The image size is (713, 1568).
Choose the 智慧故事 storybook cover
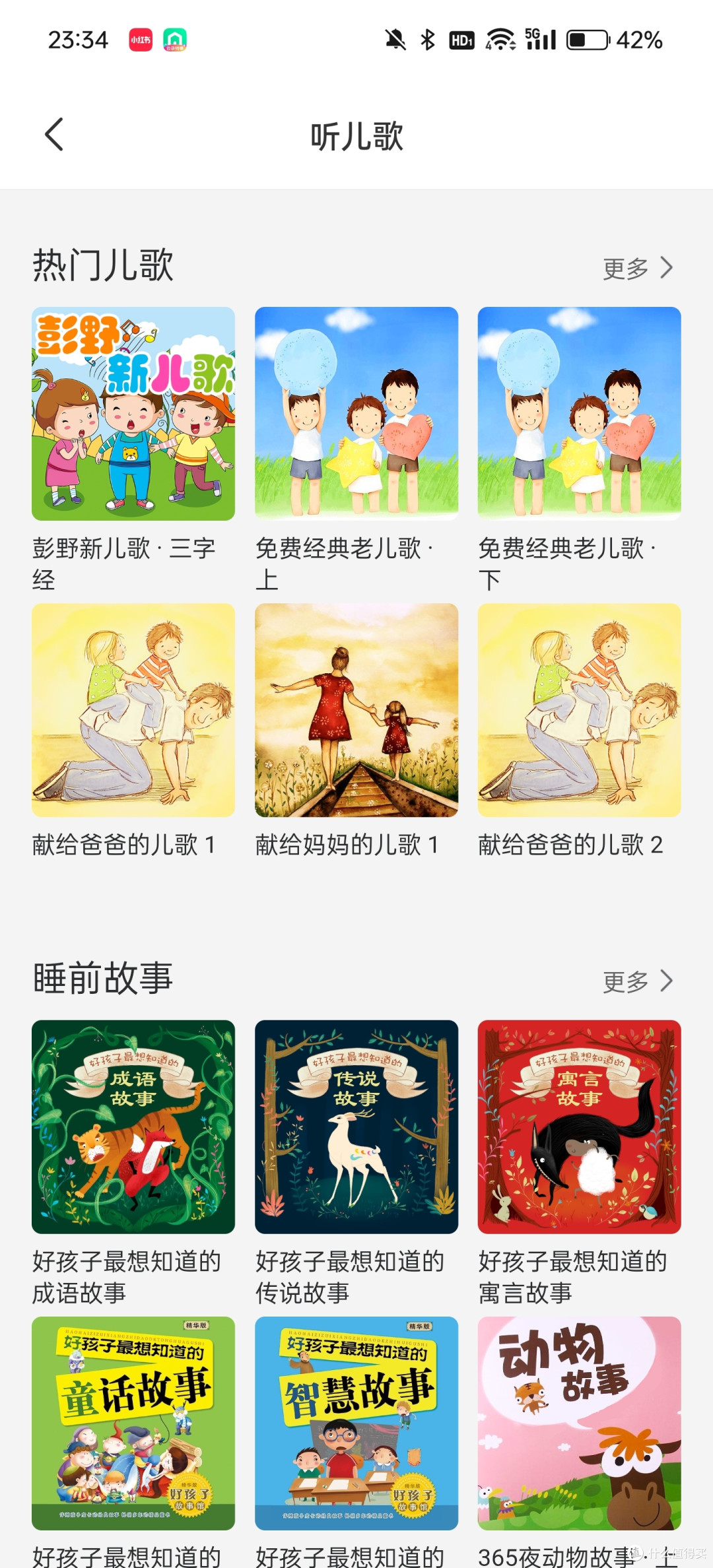click(356, 1423)
